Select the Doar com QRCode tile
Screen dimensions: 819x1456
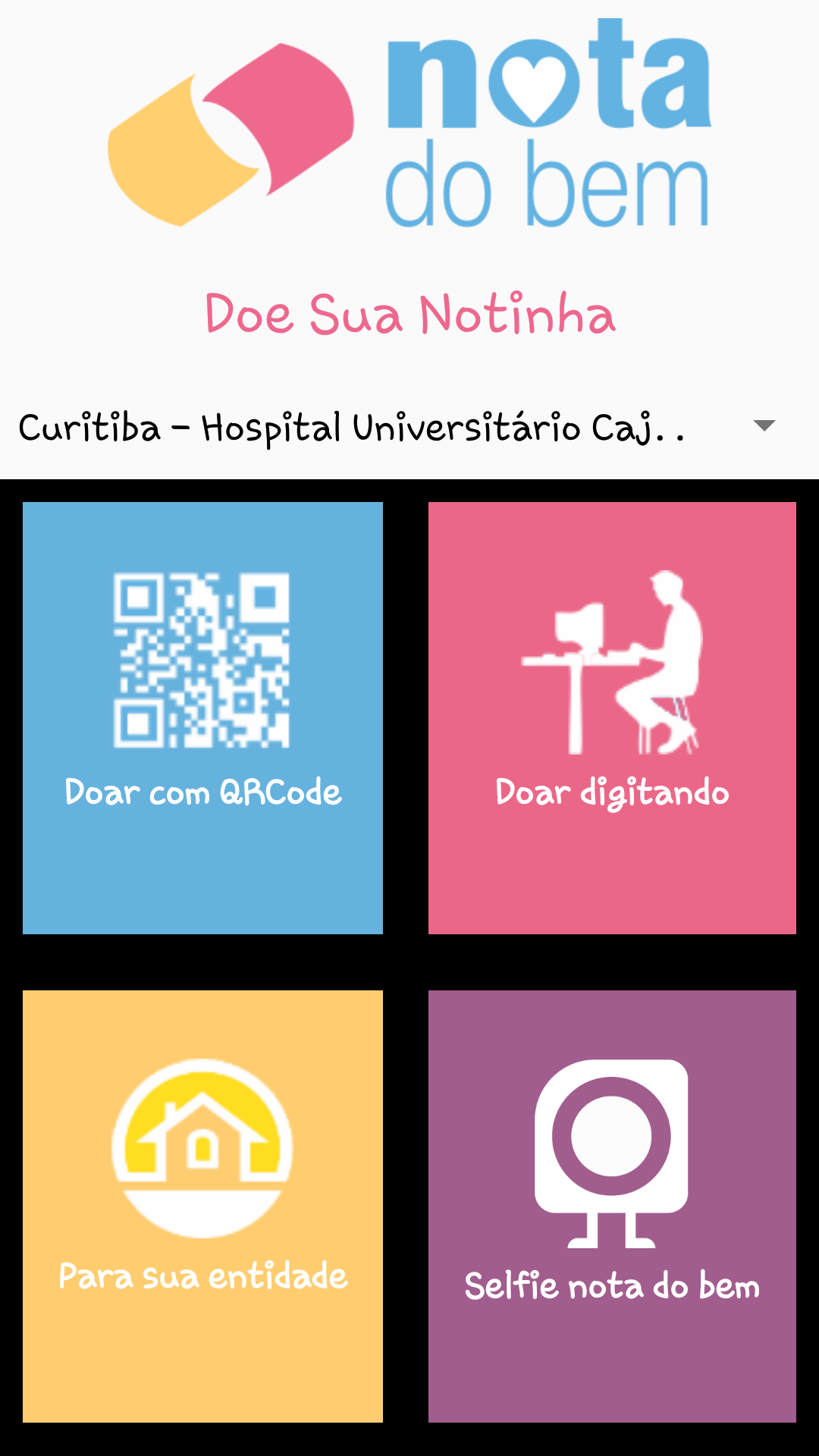tap(202, 717)
